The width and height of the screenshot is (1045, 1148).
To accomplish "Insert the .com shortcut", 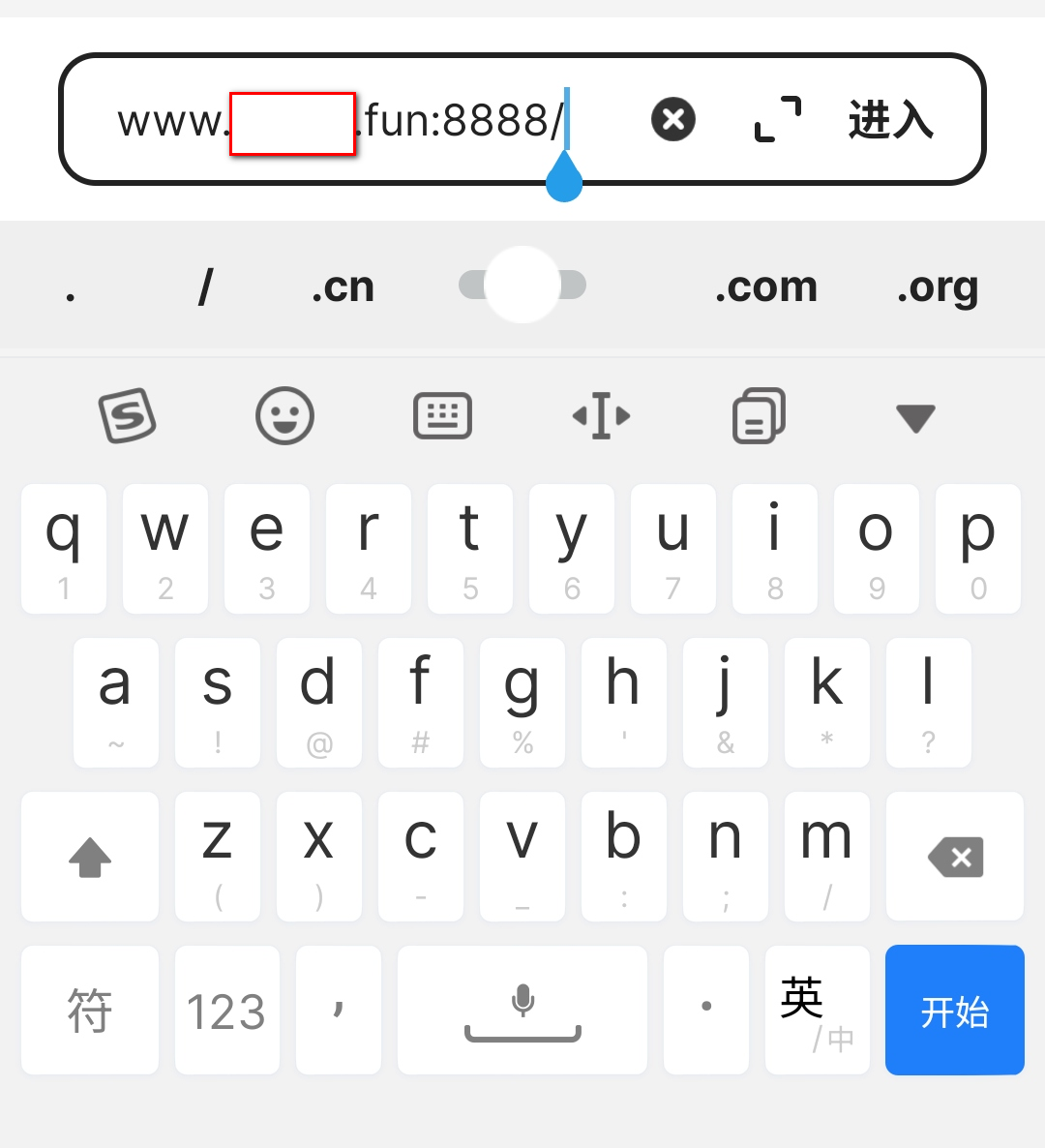I will pyautogui.click(x=766, y=287).
